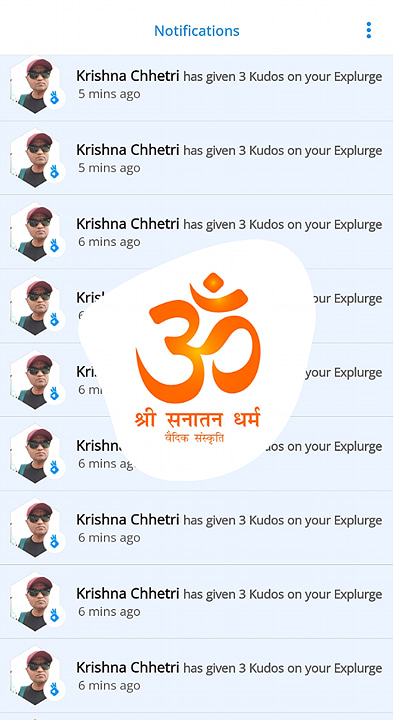Image resolution: width=393 pixels, height=720 pixels.
Task: Open the three-dot overflow menu
Action: [x=368, y=30]
